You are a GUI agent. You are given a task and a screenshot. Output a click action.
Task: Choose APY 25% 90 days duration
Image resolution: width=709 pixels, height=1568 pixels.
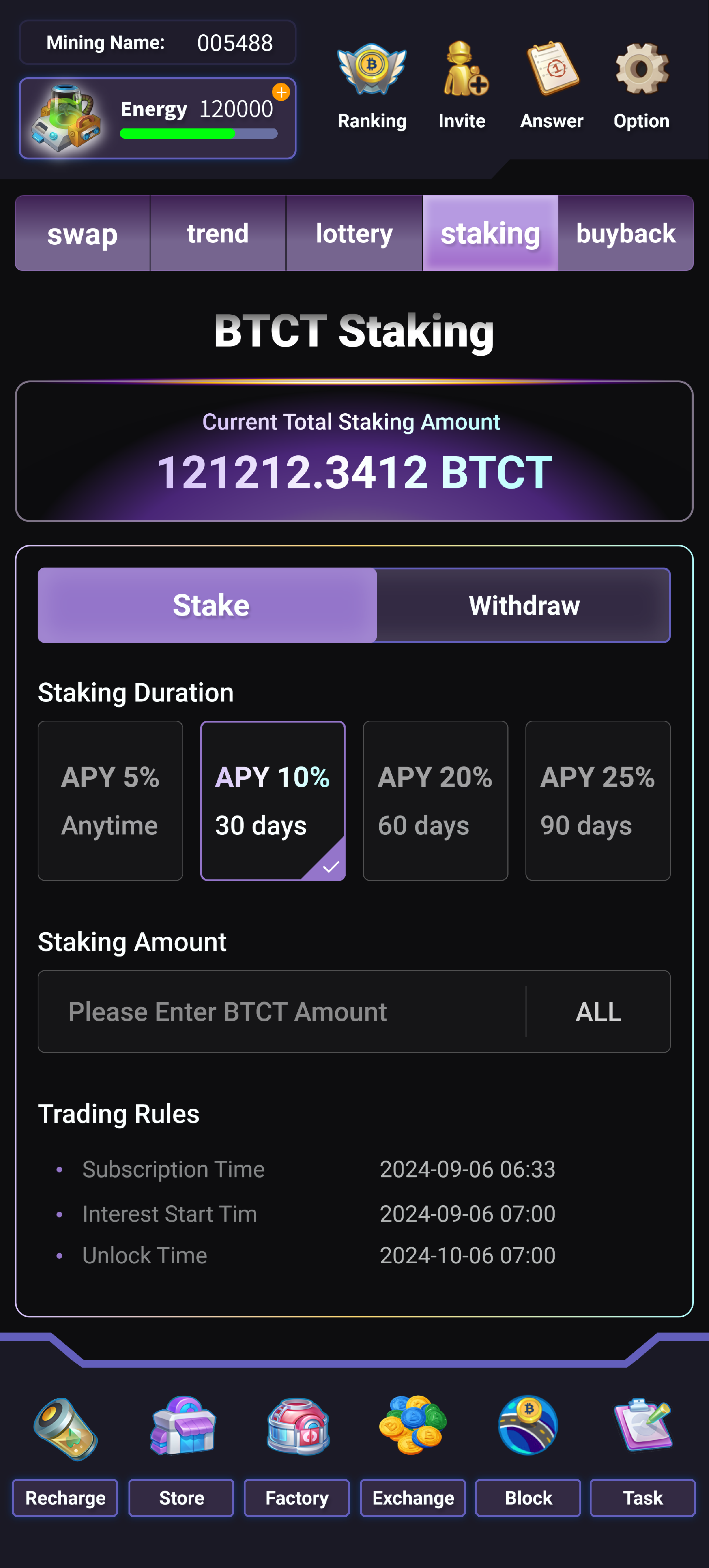[598, 800]
